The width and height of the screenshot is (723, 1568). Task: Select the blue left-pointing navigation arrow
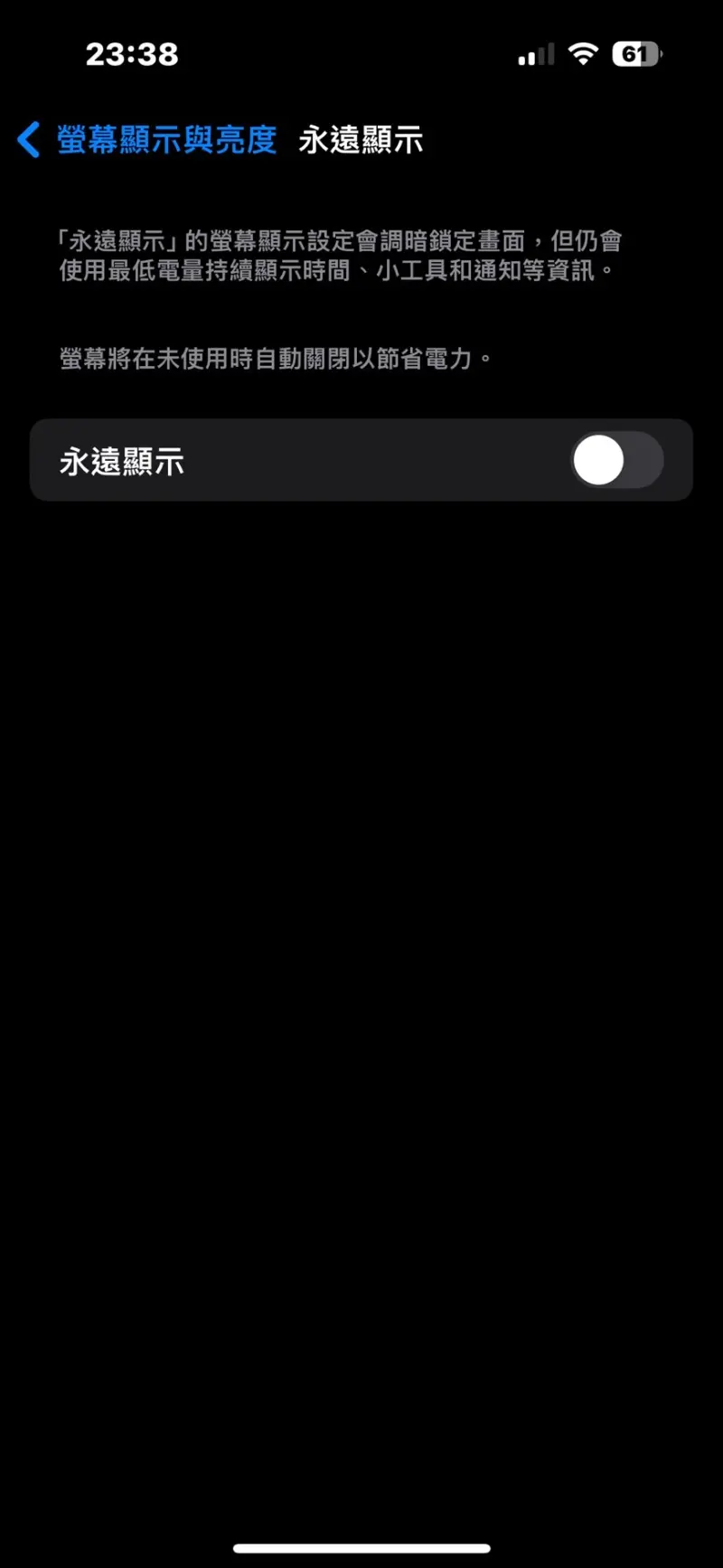[27, 139]
